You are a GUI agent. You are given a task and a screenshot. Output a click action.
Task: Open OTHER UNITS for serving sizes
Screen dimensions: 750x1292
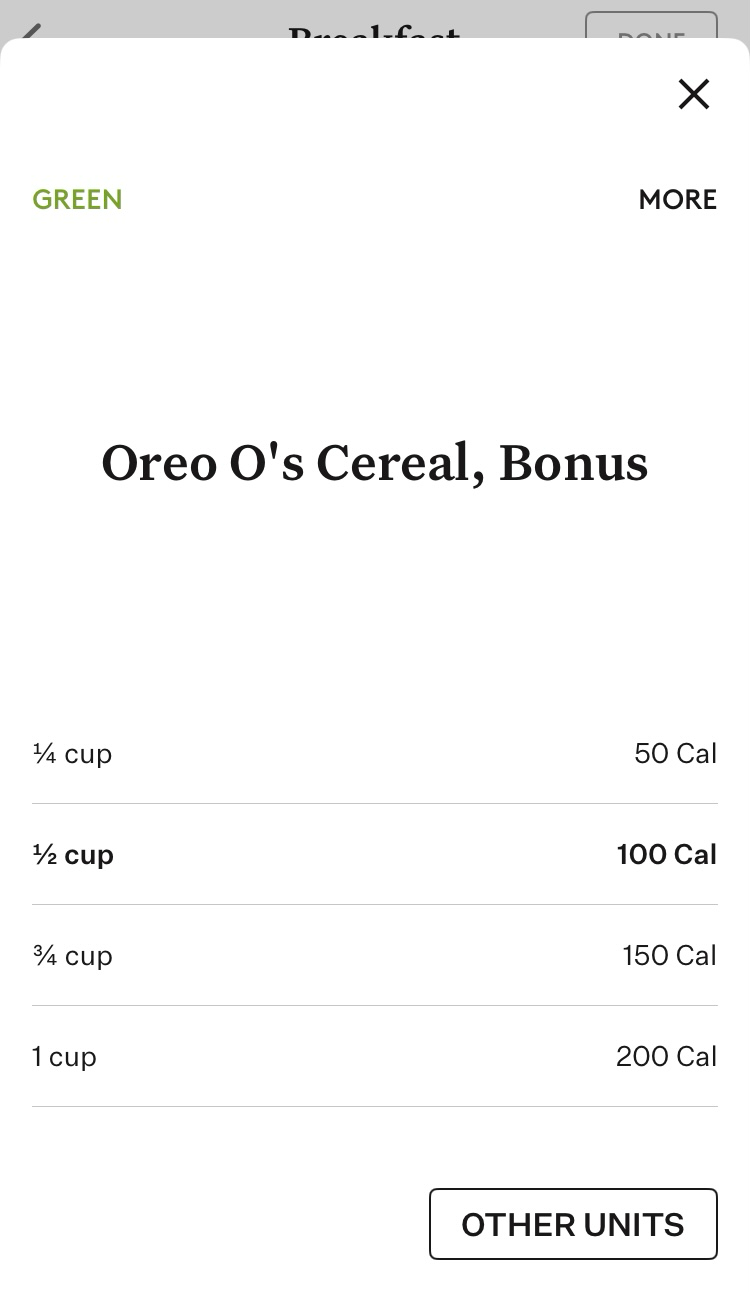[573, 1223]
